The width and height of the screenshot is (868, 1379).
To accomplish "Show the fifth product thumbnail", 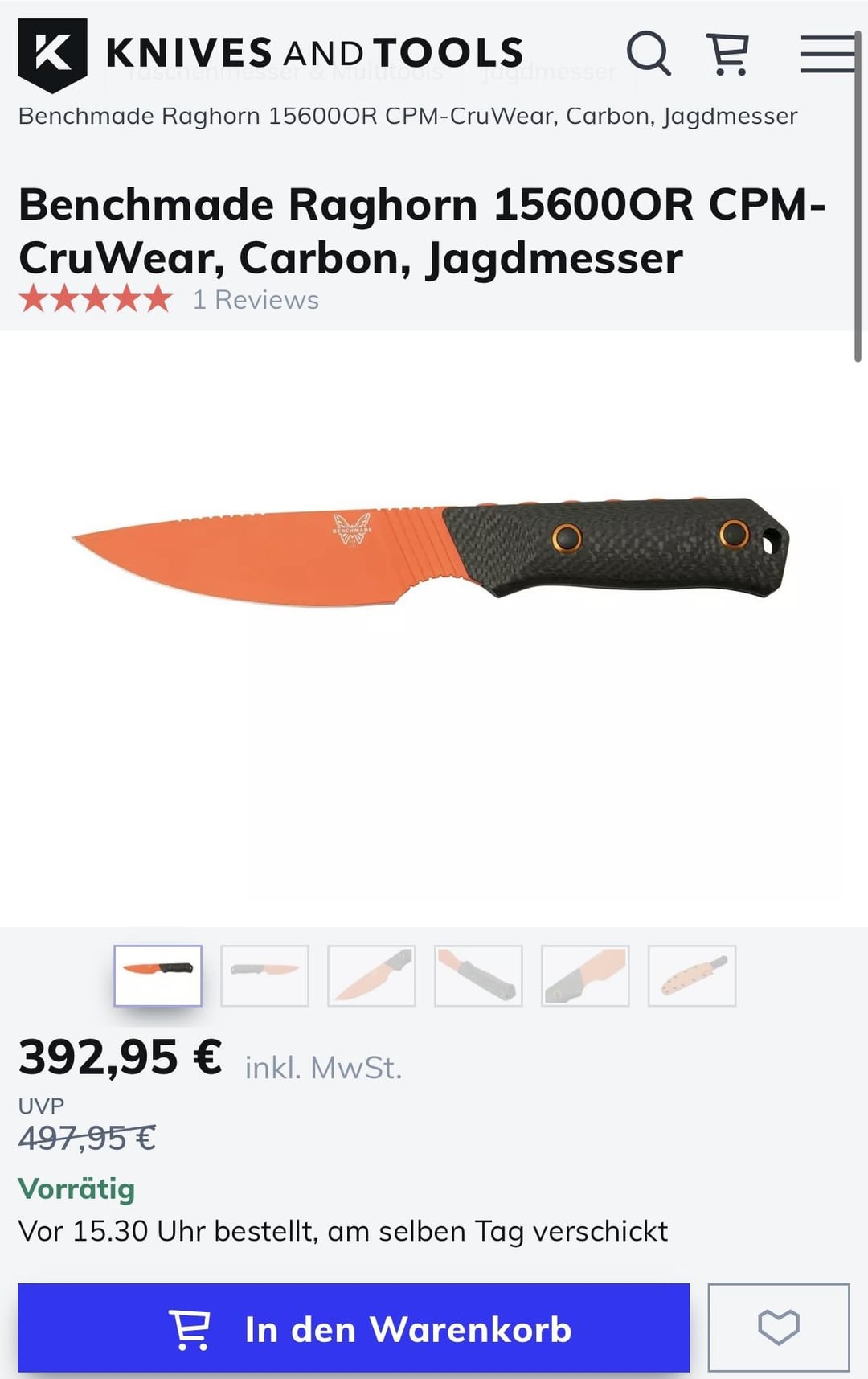I will pos(585,975).
